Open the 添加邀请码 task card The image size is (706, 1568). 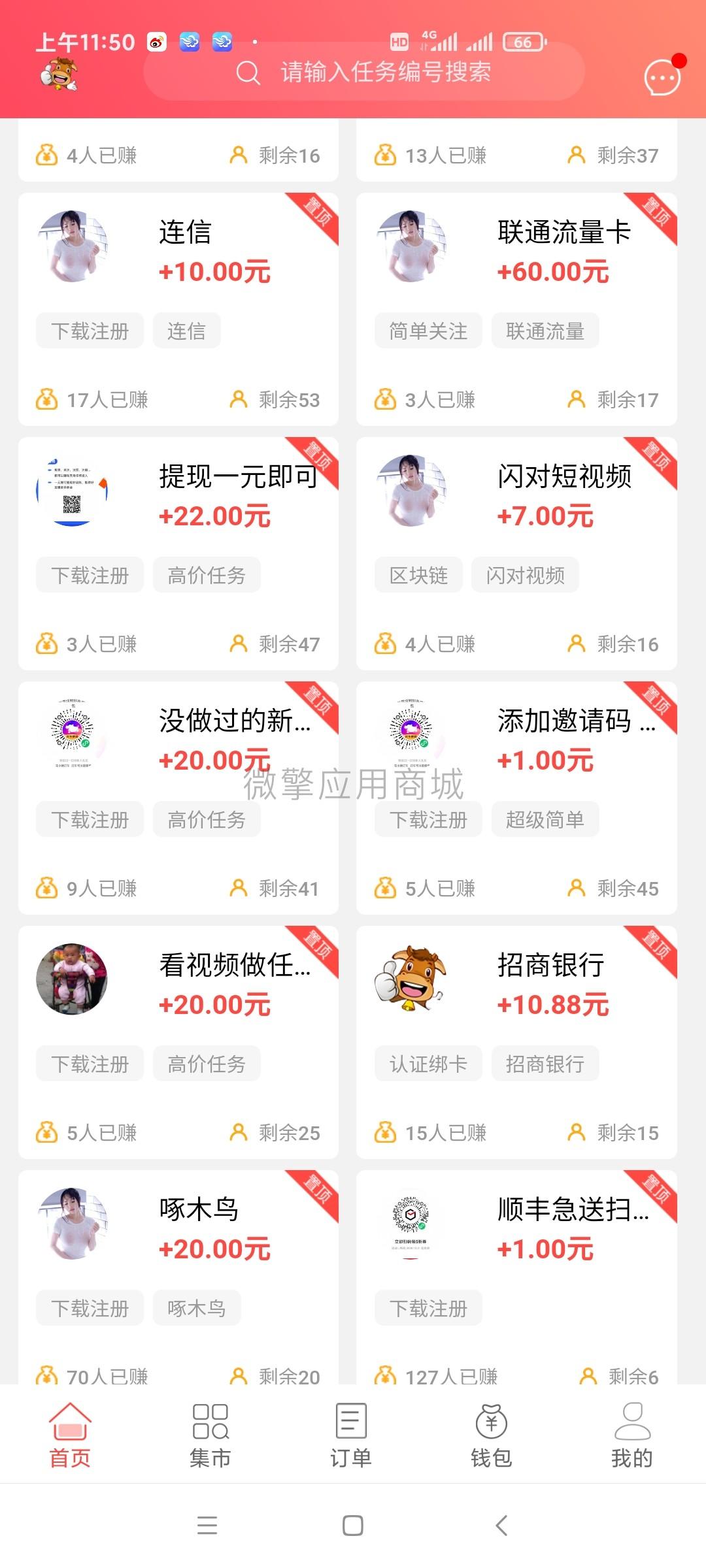(x=516, y=797)
